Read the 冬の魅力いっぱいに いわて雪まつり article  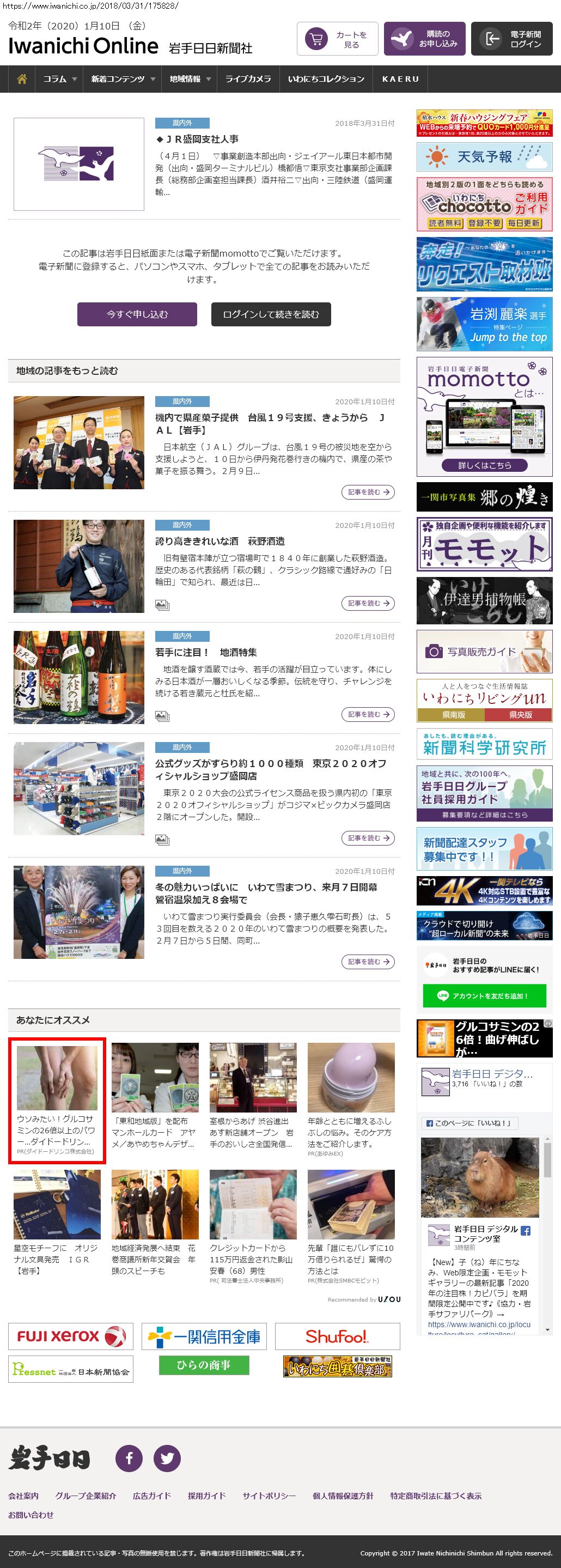(266, 893)
